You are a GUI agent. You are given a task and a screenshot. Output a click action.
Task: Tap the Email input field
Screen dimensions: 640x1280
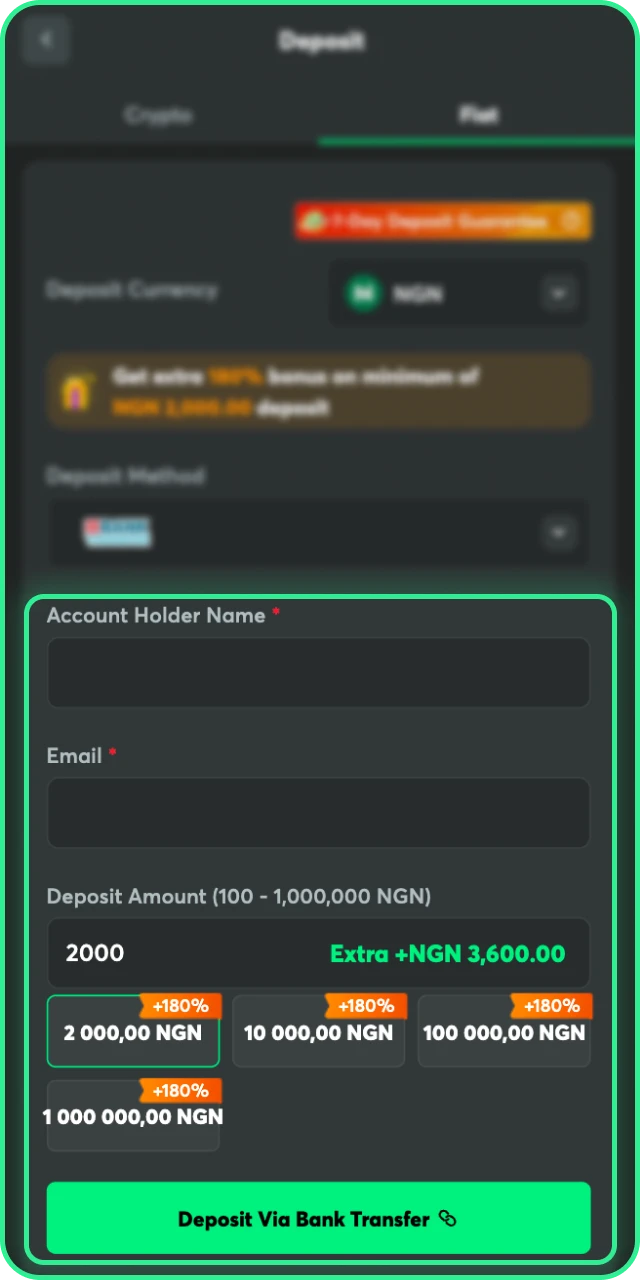pyautogui.click(x=318, y=813)
